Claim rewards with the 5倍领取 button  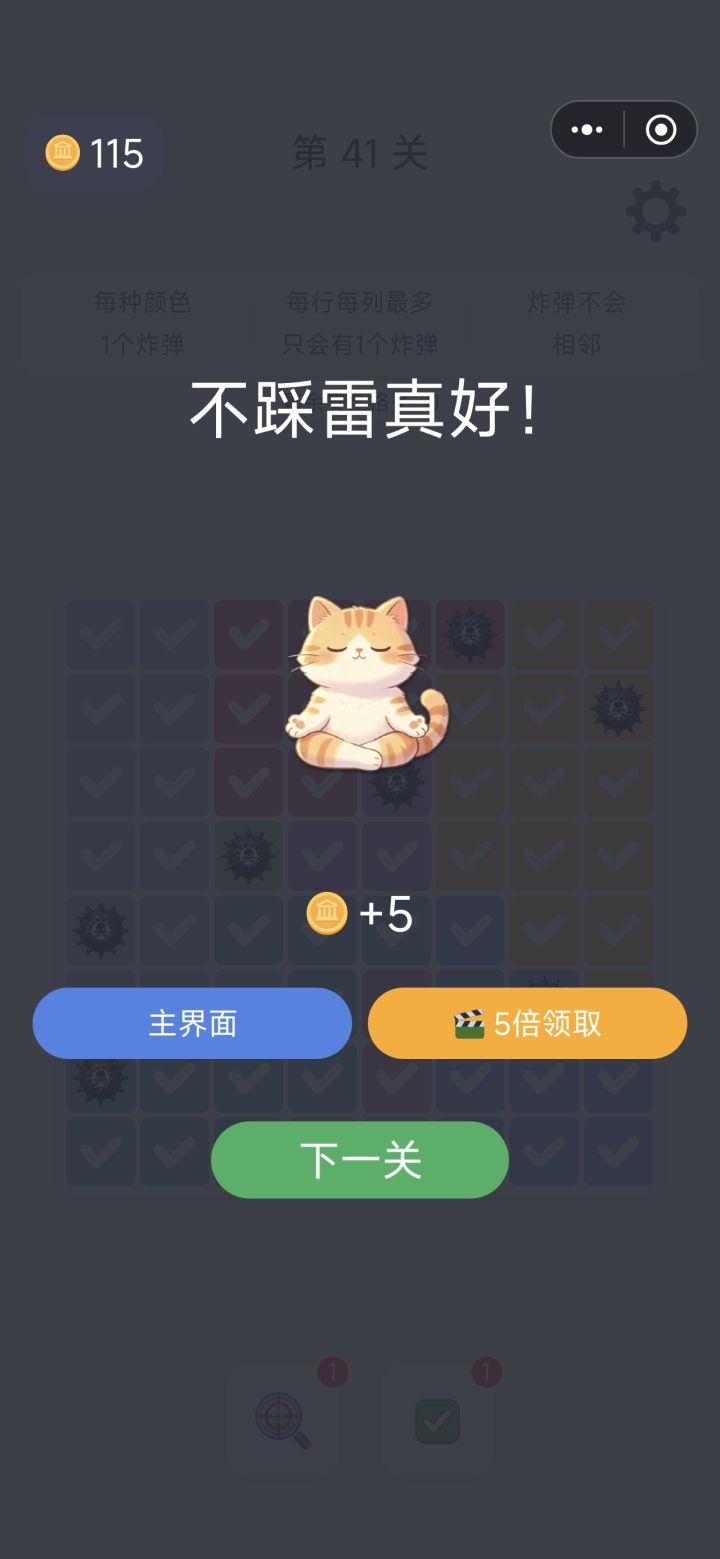pos(527,1022)
